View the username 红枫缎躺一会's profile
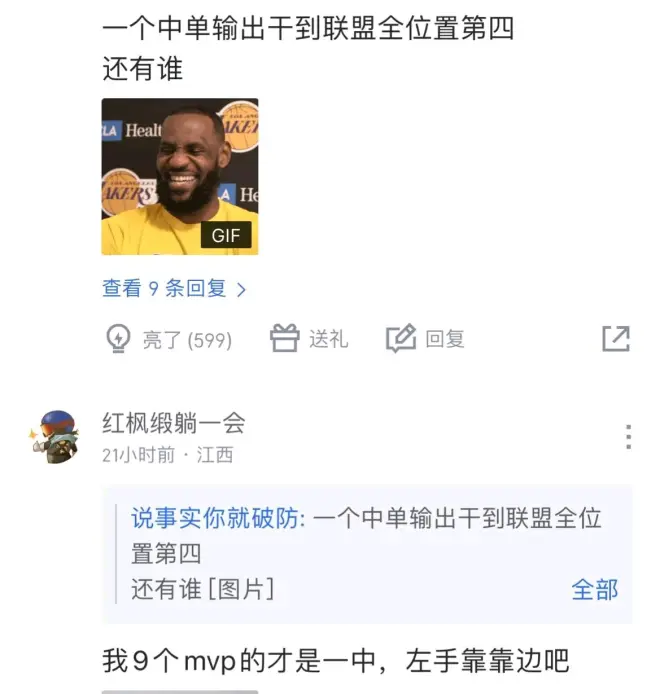This screenshot has width=660, height=694. pos(173,423)
